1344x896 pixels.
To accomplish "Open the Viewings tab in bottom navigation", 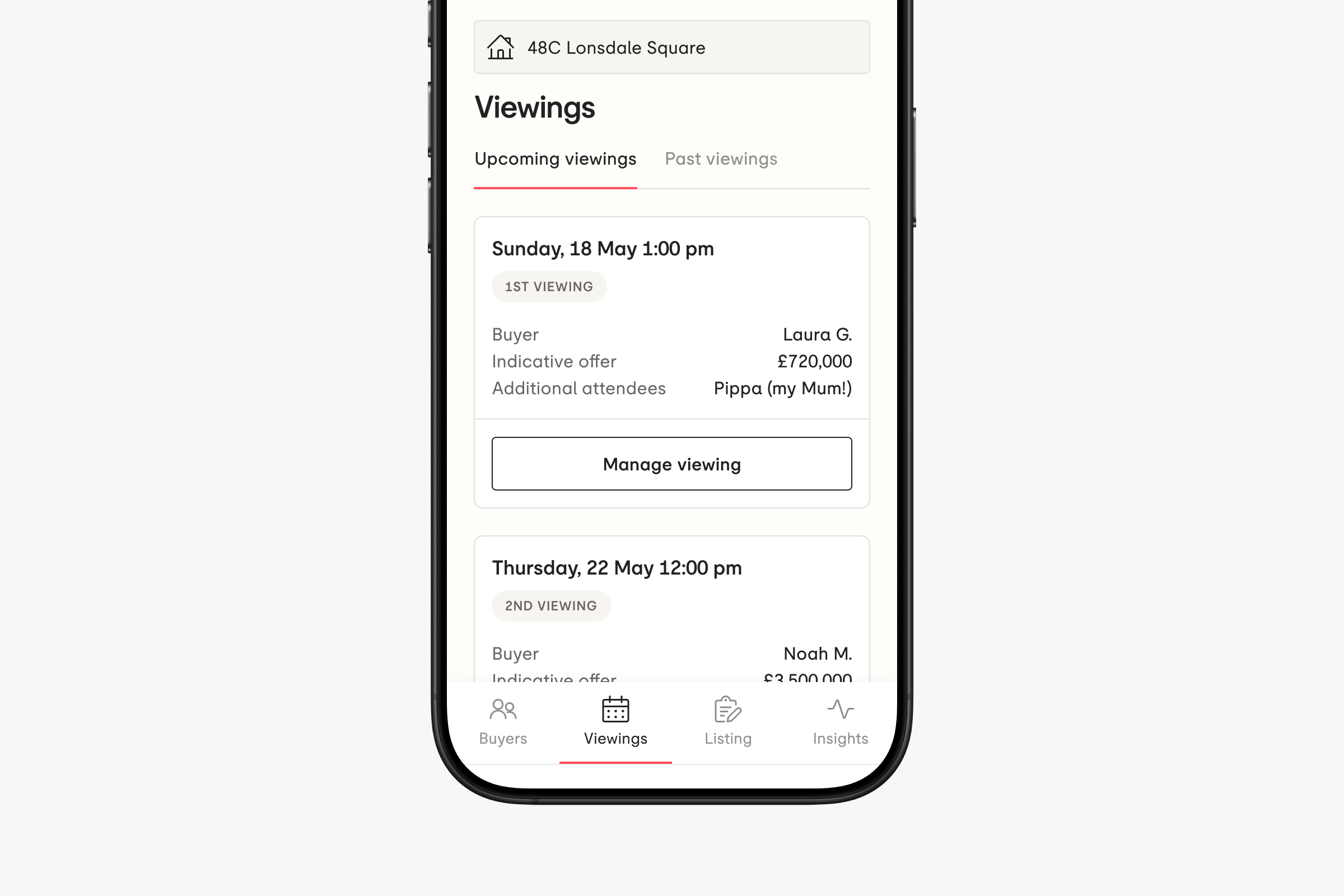I will 615,722.
